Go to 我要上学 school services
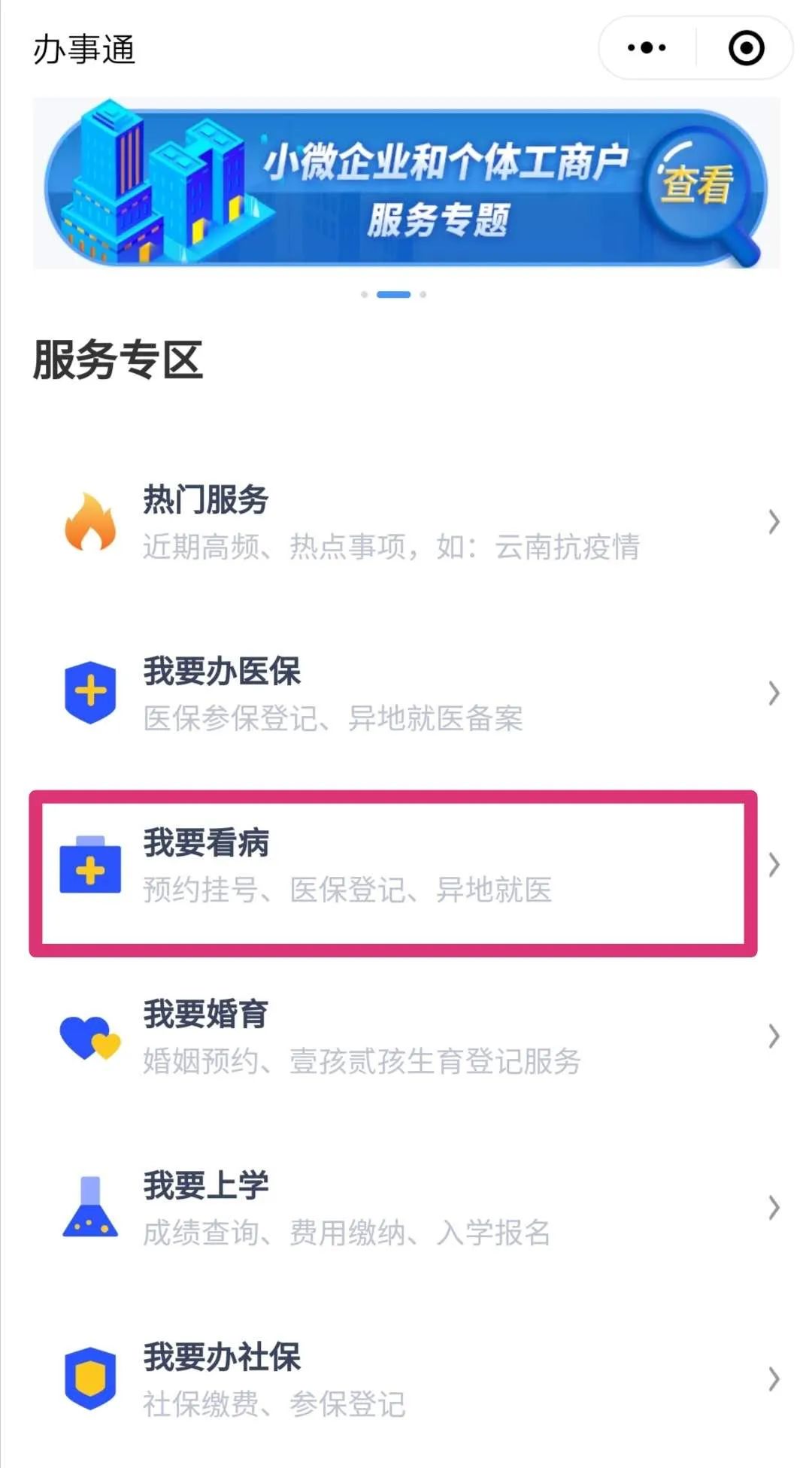The width and height of the screenshot is (812, 1468). coord(406,1209)
